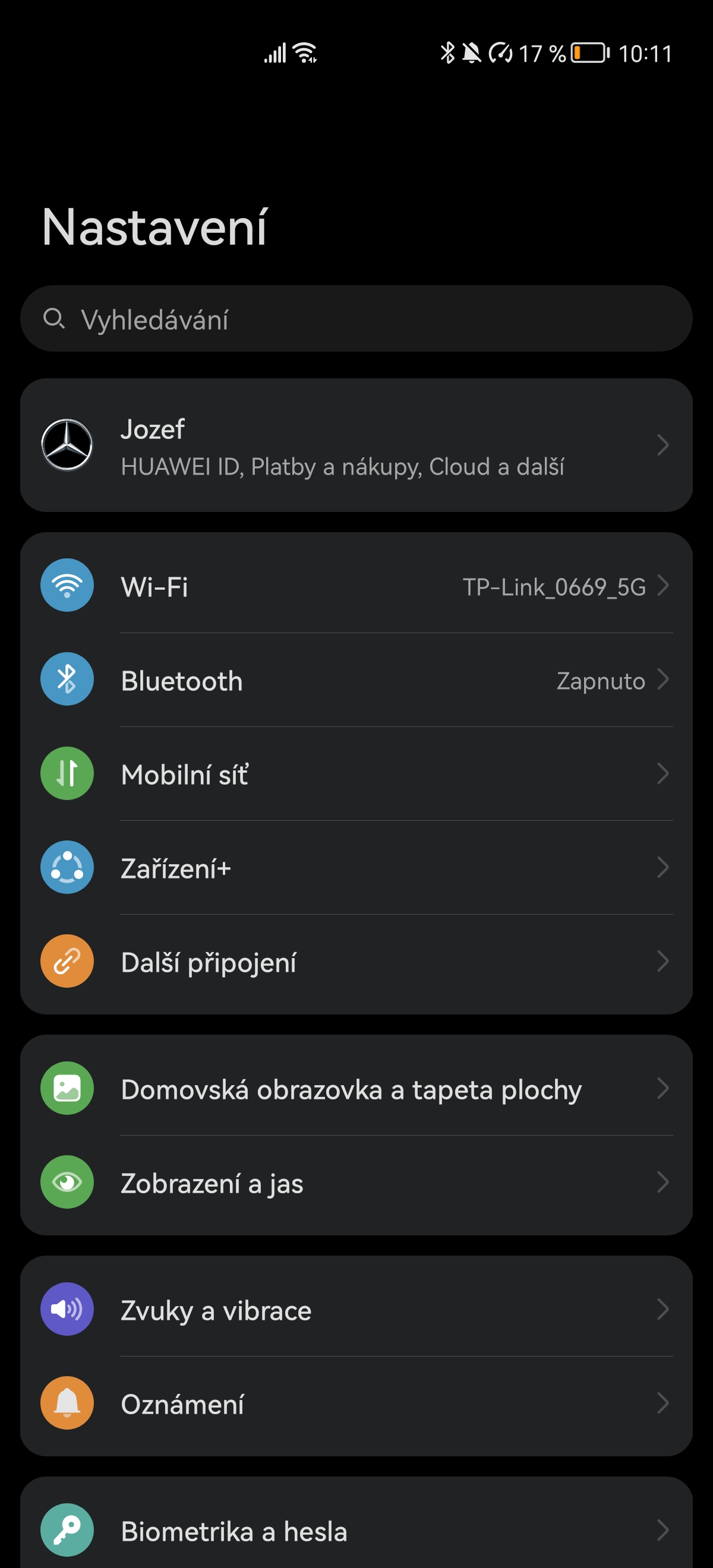Image resolution: width=713 pixels, height=1568 pixels.
Task: Open the Zařízení+ row
Action: click(x=356, y=867)
